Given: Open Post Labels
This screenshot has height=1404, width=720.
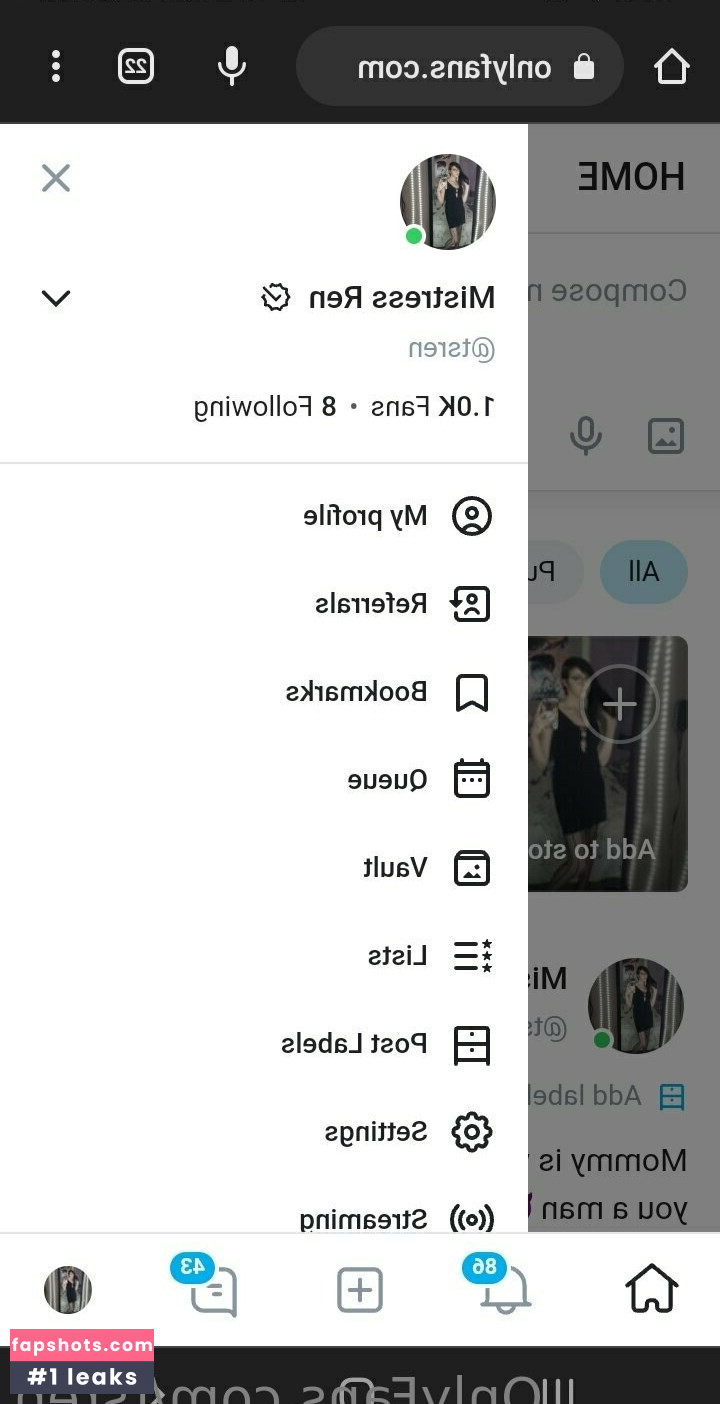Looking at the screenshot, I should pyautogui.click(x=386, y=1044).
